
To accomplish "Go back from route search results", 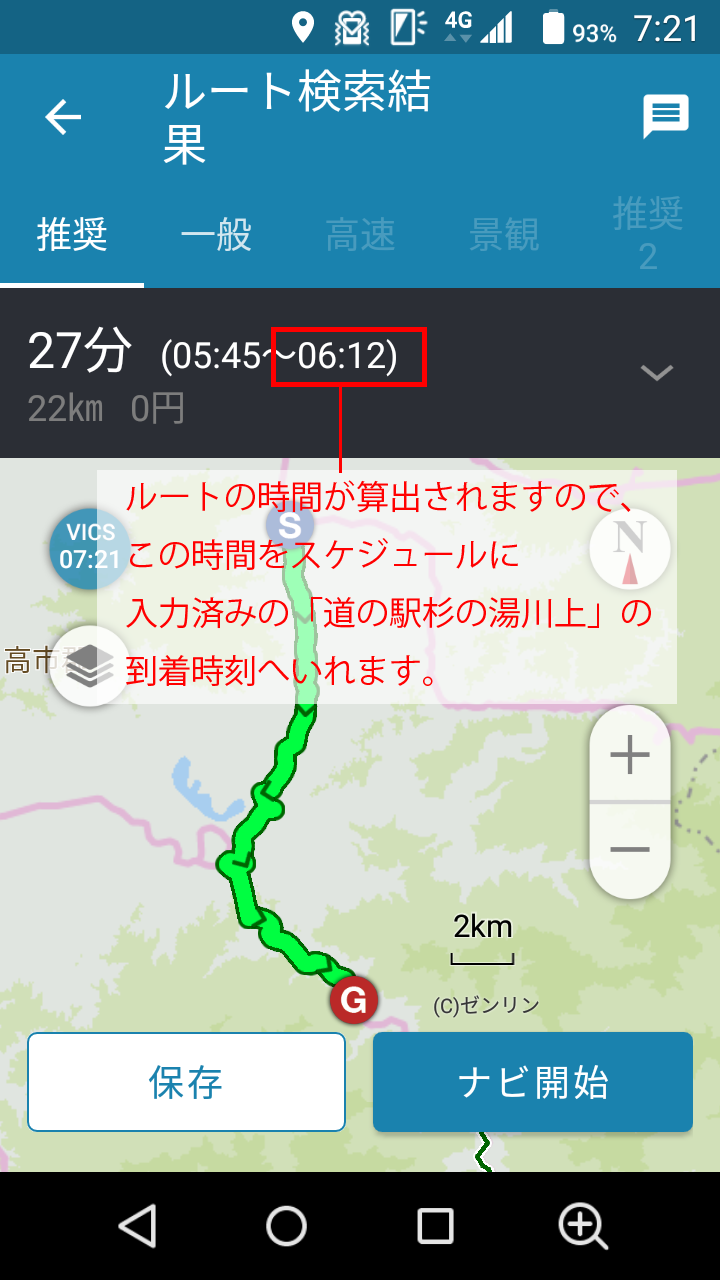I will tap(63, 118).
